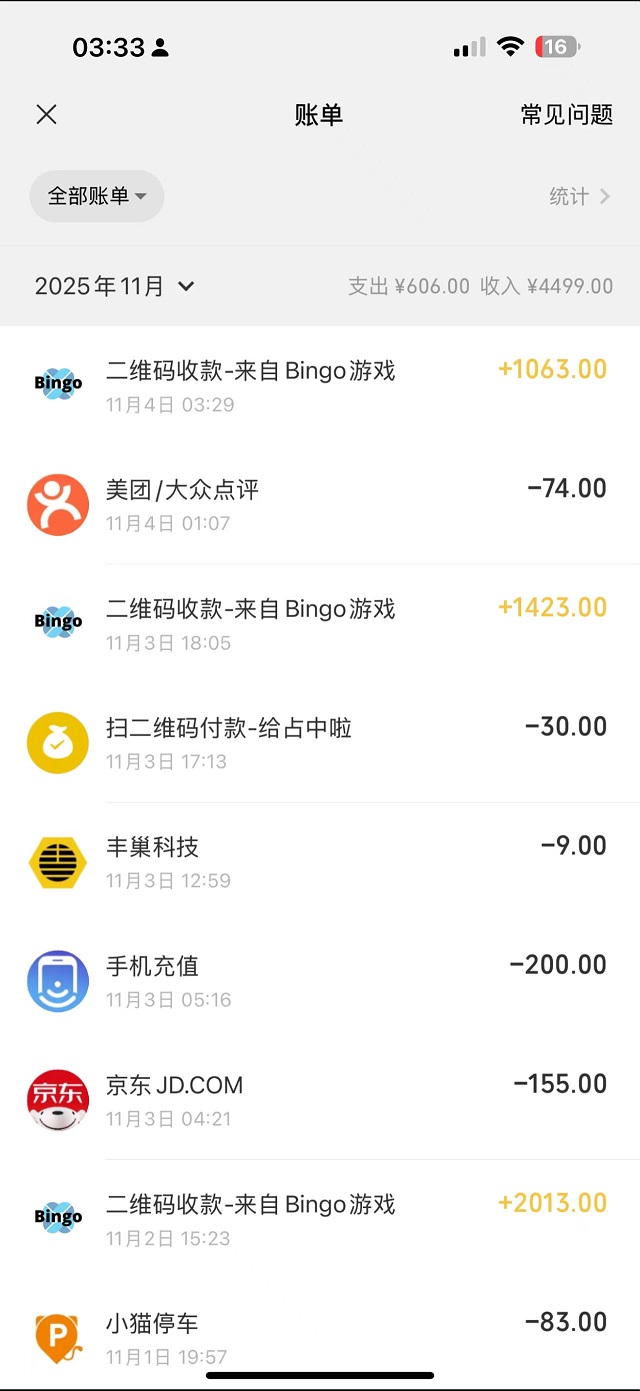640x1391 pixels.
Task: Open the 统计 statistics page
Action: click(x=579, y=197)
